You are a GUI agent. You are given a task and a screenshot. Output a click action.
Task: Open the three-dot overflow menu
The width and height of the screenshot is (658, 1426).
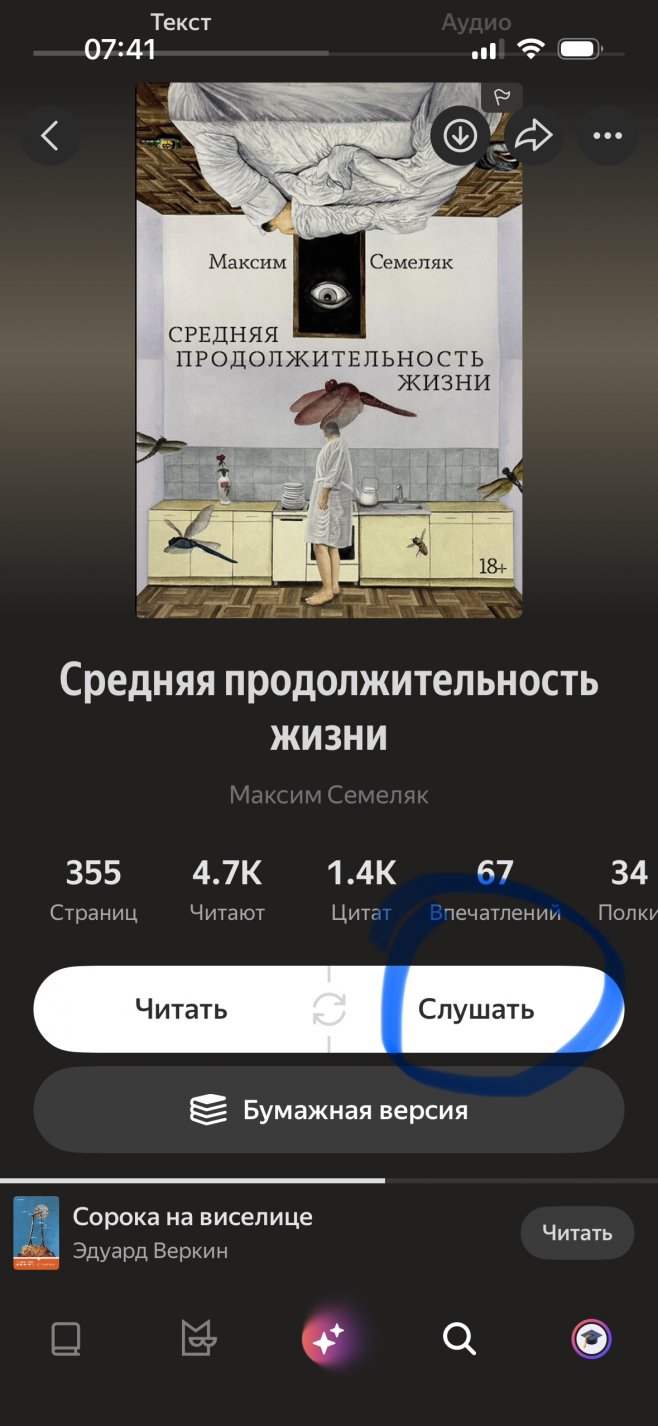pyautogui.click(x=607, y=135)
